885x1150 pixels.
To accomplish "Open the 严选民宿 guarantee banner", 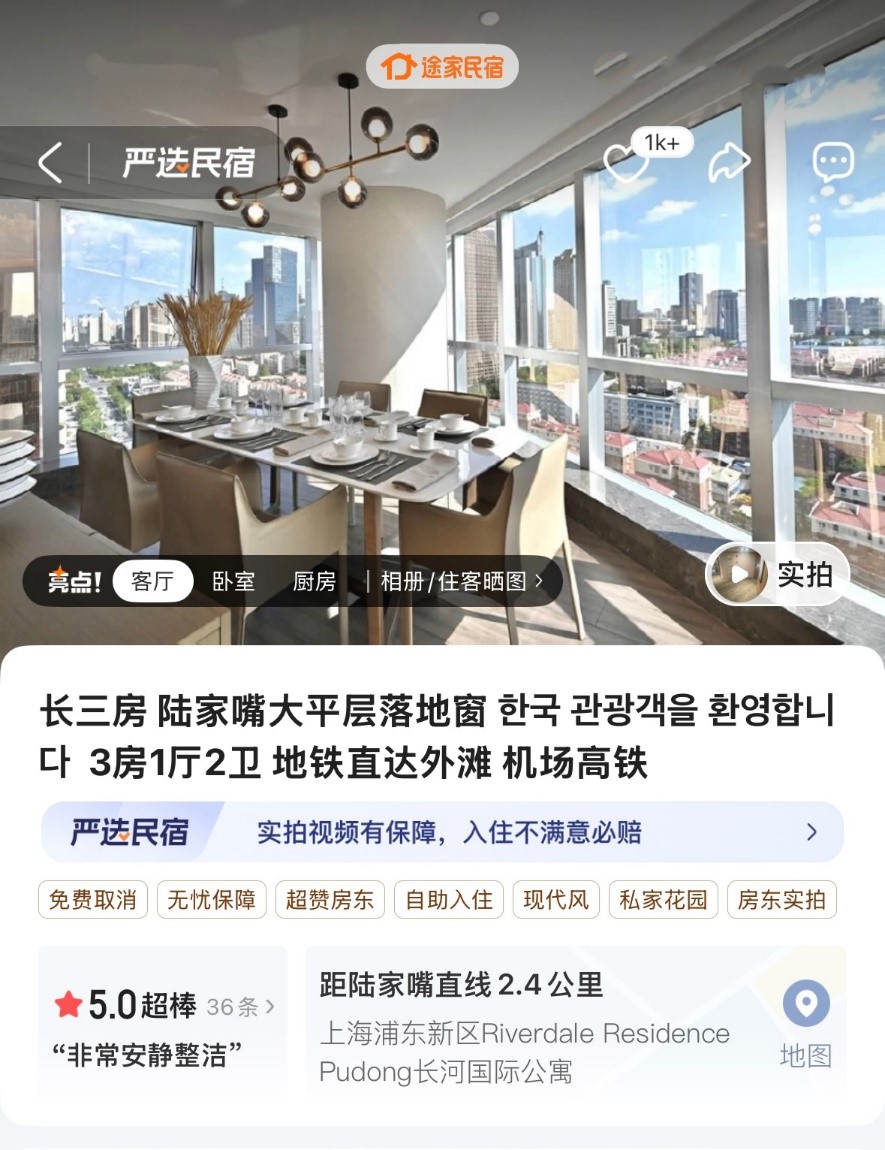I will (442, 832).
